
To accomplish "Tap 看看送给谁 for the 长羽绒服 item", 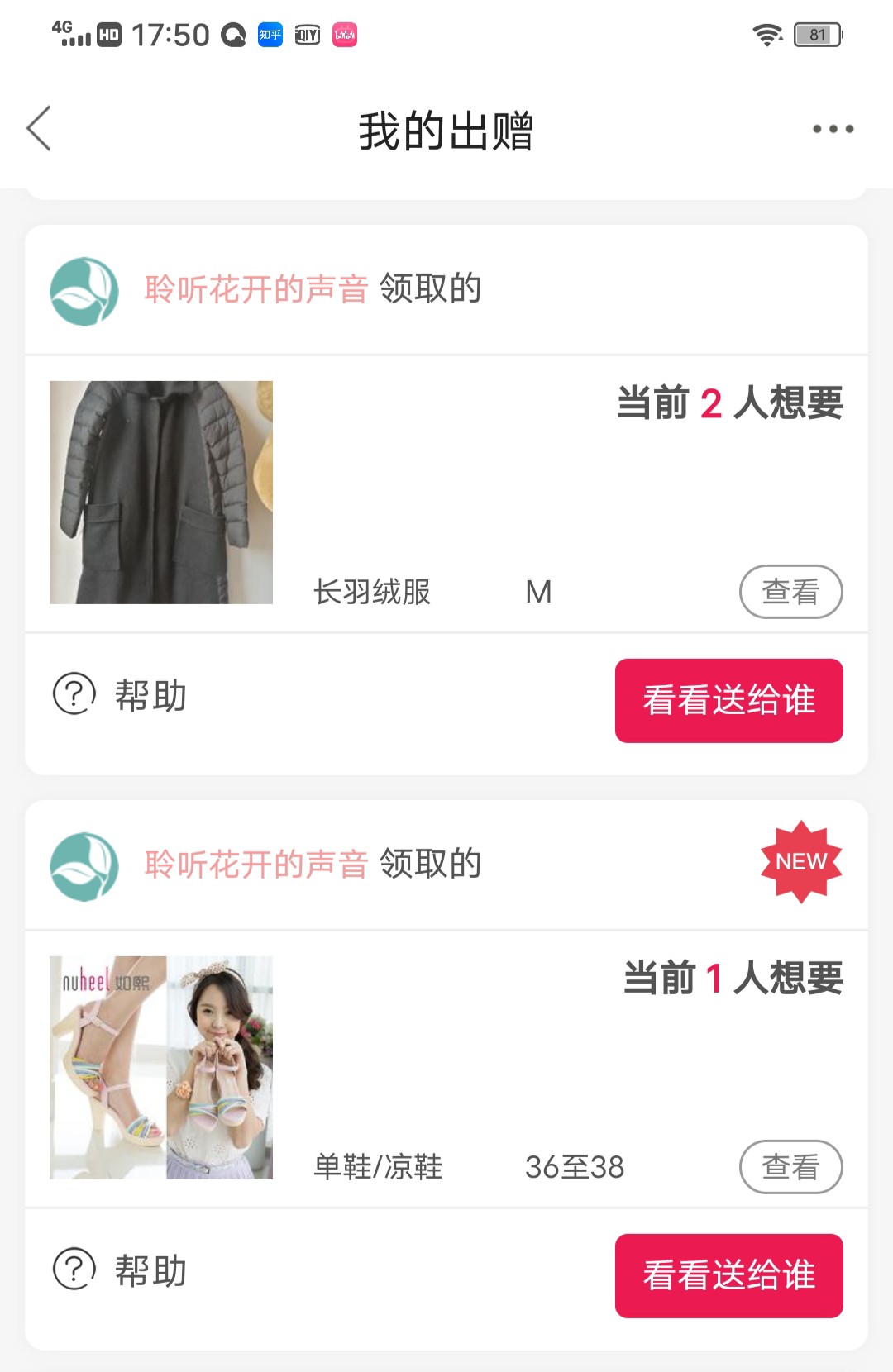I will click(x=728, y=700).
